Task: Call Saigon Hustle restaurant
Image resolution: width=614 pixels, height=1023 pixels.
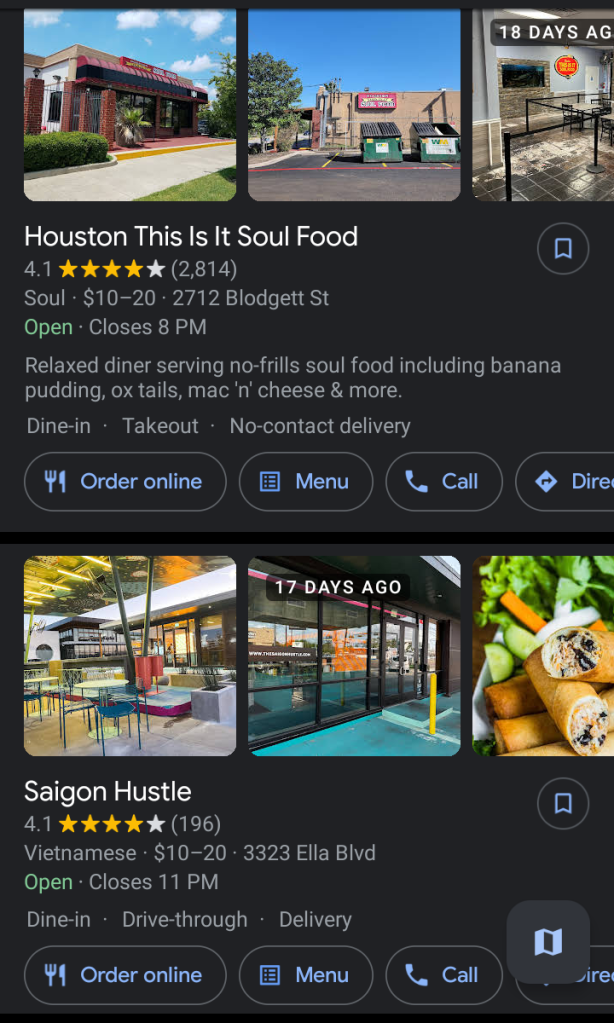Action: (443, 975)
